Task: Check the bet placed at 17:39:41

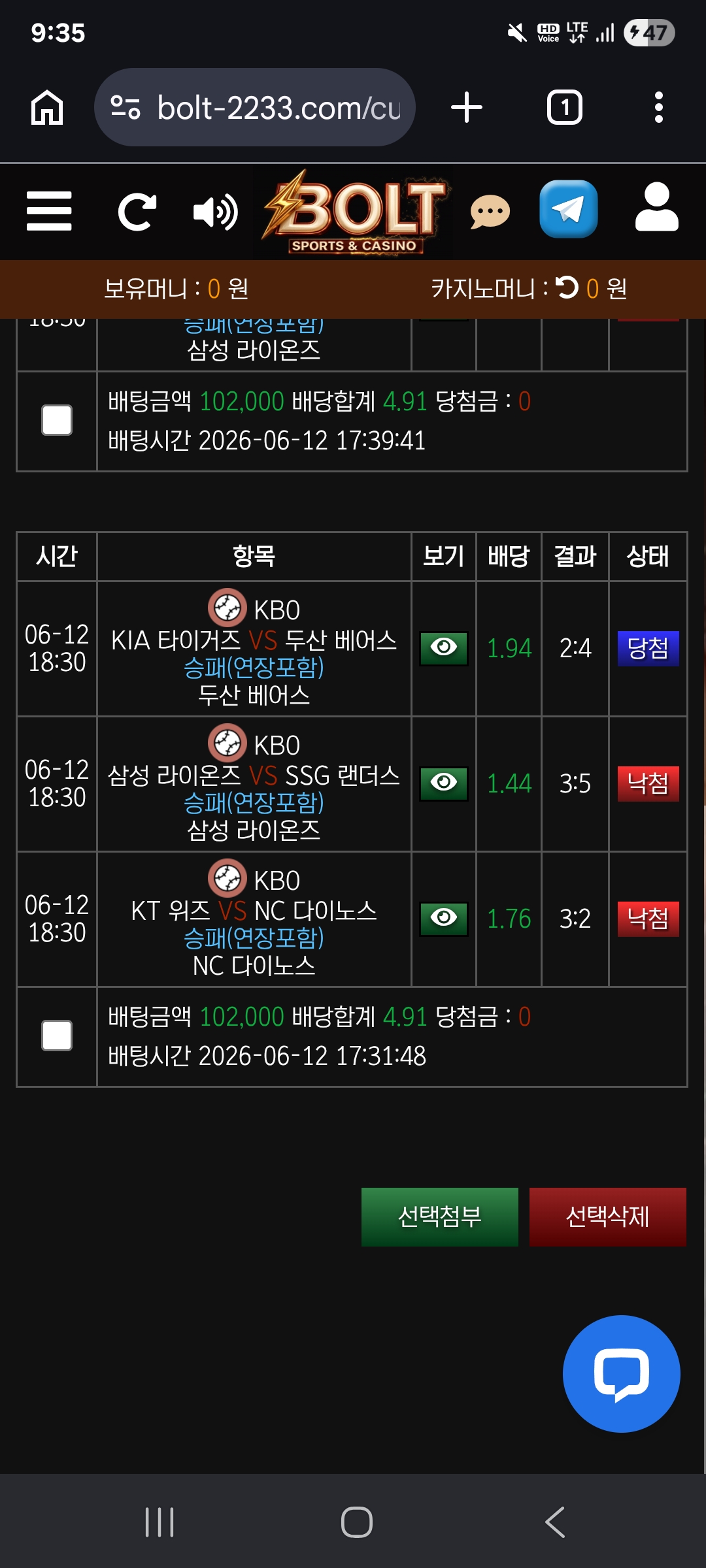Action: click(x=57, y=420)
